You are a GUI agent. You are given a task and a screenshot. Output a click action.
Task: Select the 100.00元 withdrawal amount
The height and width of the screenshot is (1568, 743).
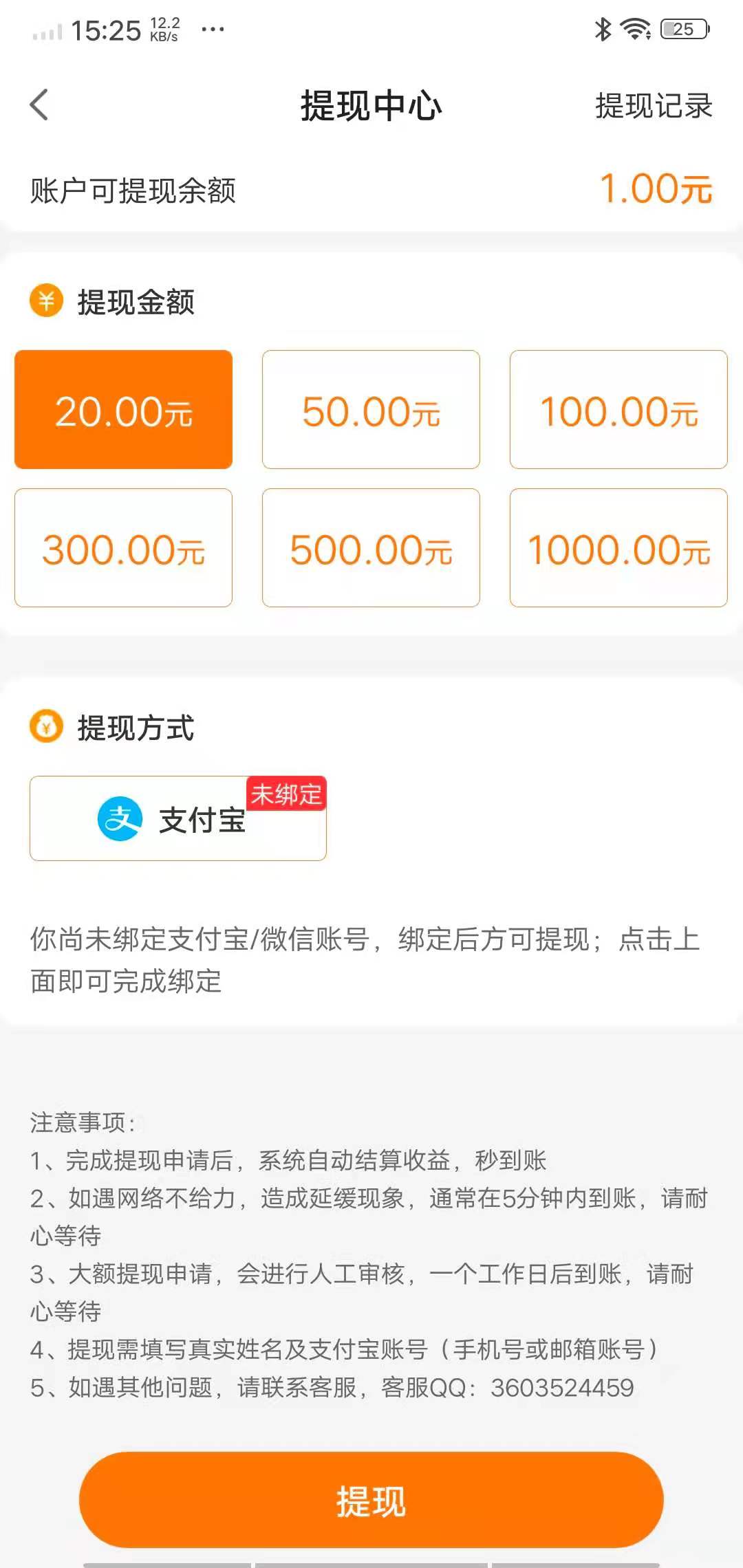tap(618, 411)
